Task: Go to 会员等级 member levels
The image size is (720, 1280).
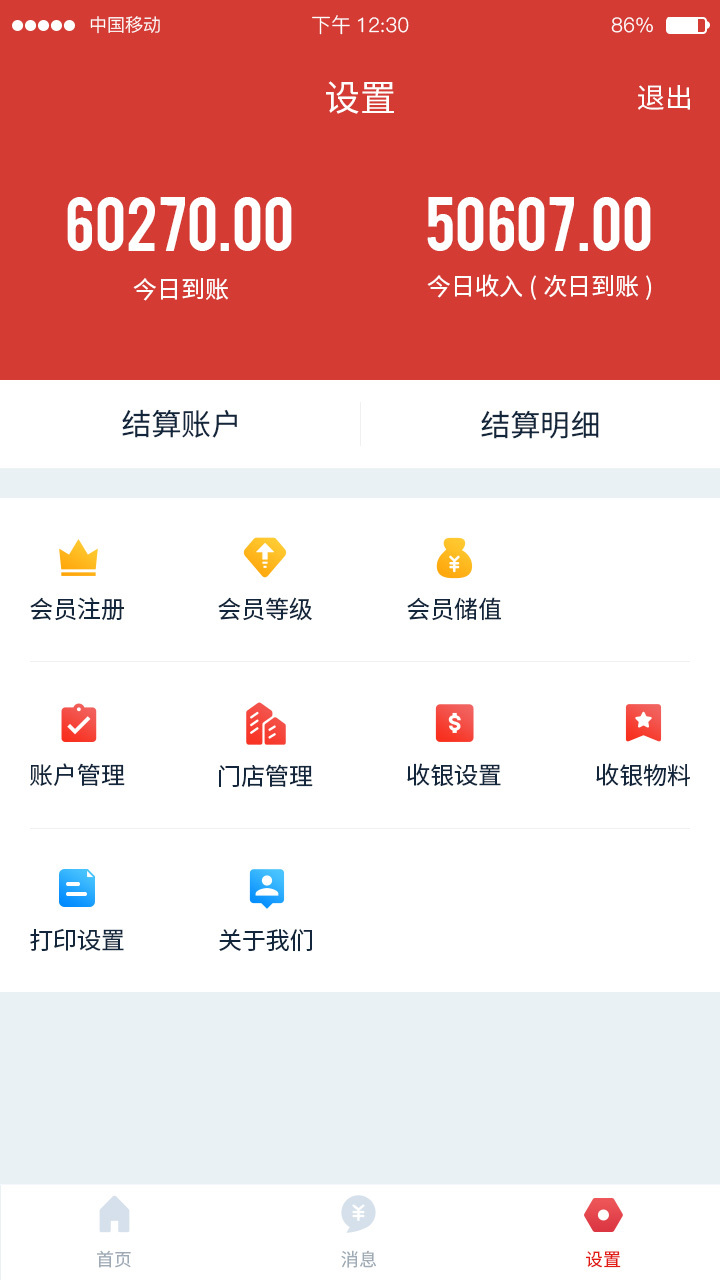Action: point(265,580)
